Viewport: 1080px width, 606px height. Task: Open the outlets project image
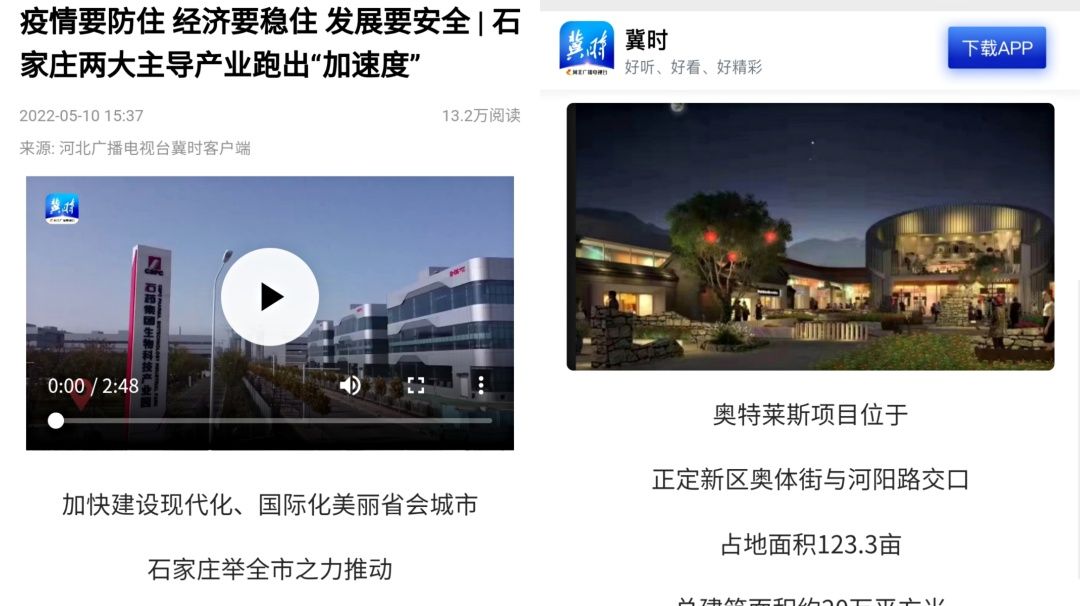[810, 237]
